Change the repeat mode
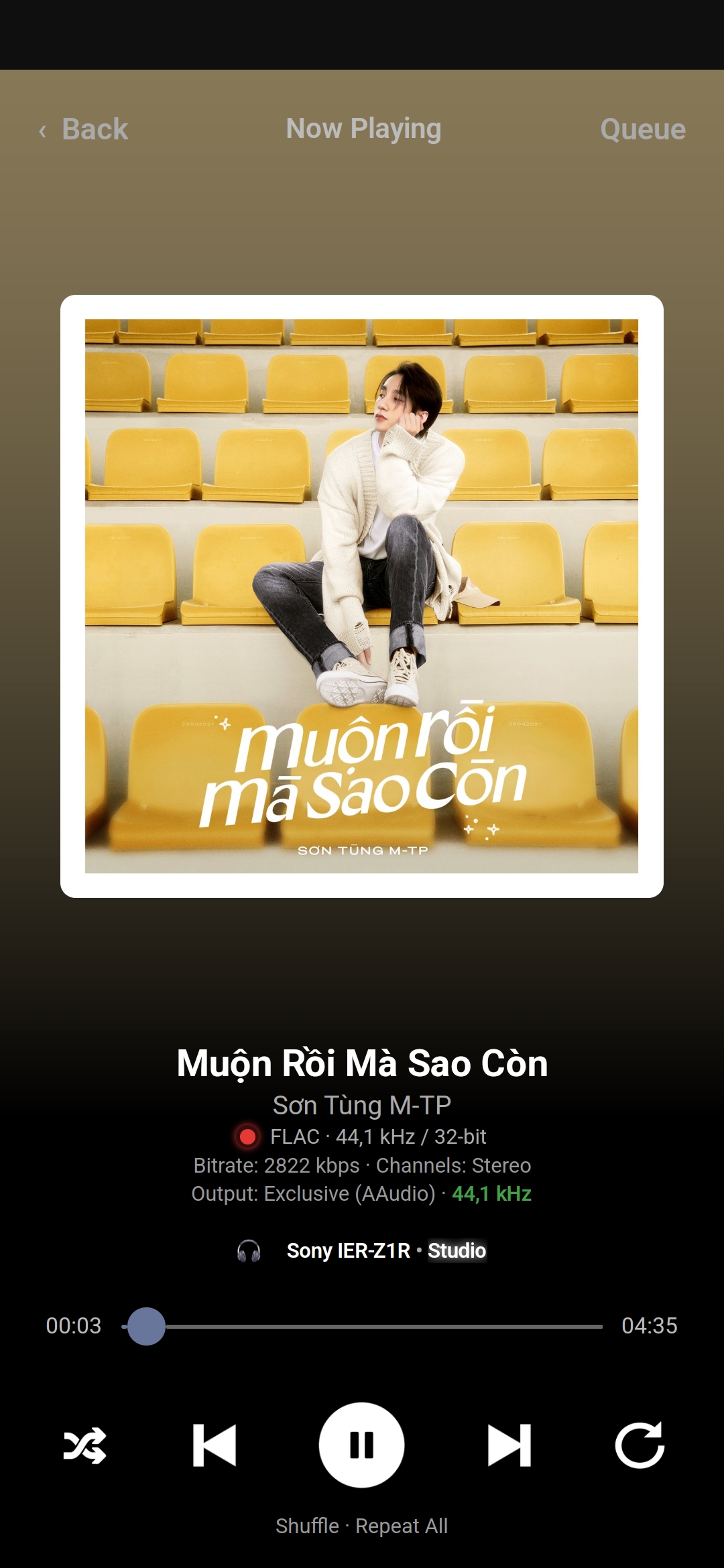The image size is (724, 1568). point(640,1445)
